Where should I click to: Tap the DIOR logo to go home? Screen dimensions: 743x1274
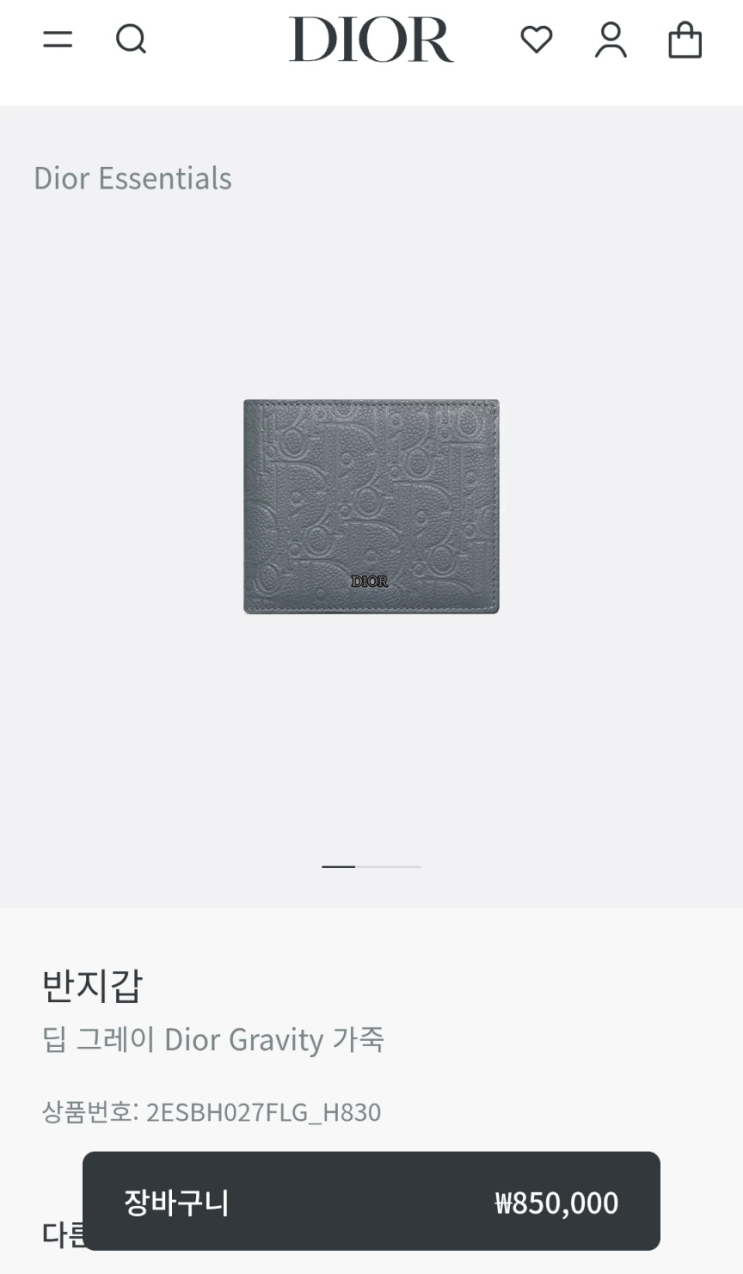371,40
